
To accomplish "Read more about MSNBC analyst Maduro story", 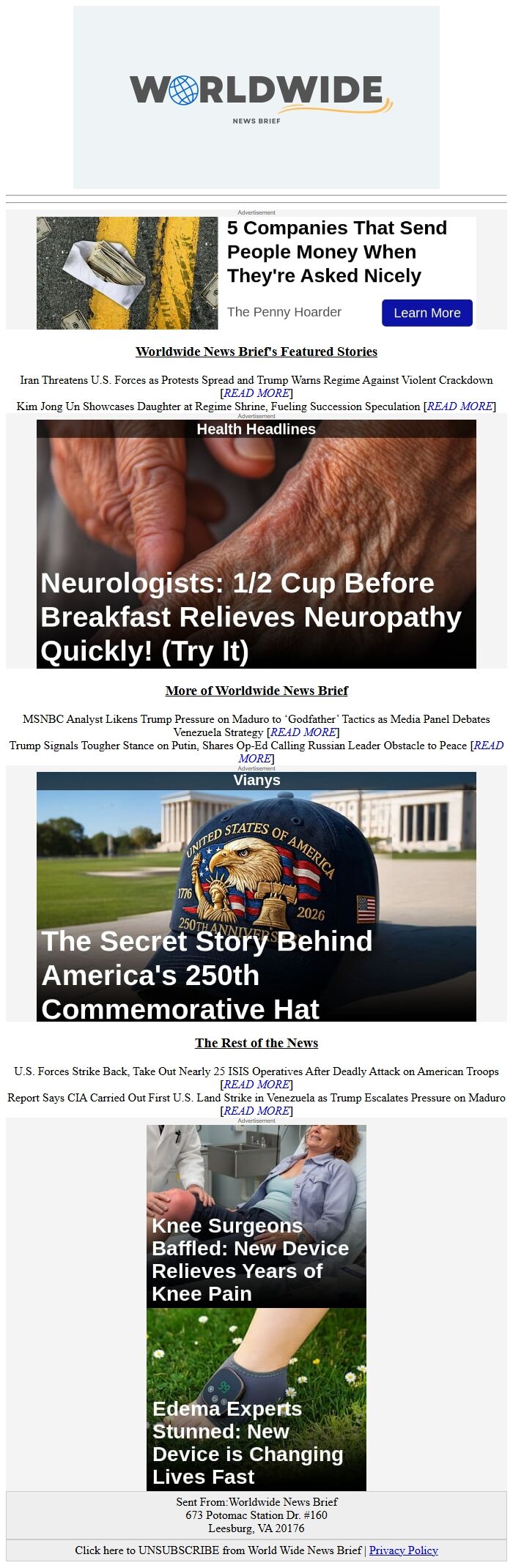I will coord(303,732).
